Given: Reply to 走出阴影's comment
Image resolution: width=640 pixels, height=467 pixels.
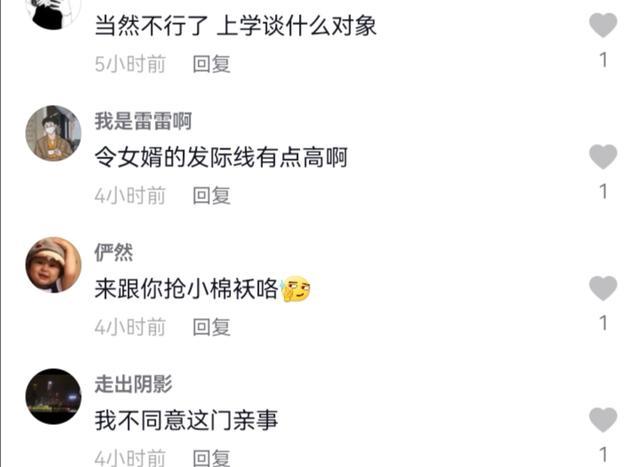Looking at the screenshot, I should click(212, 458).
